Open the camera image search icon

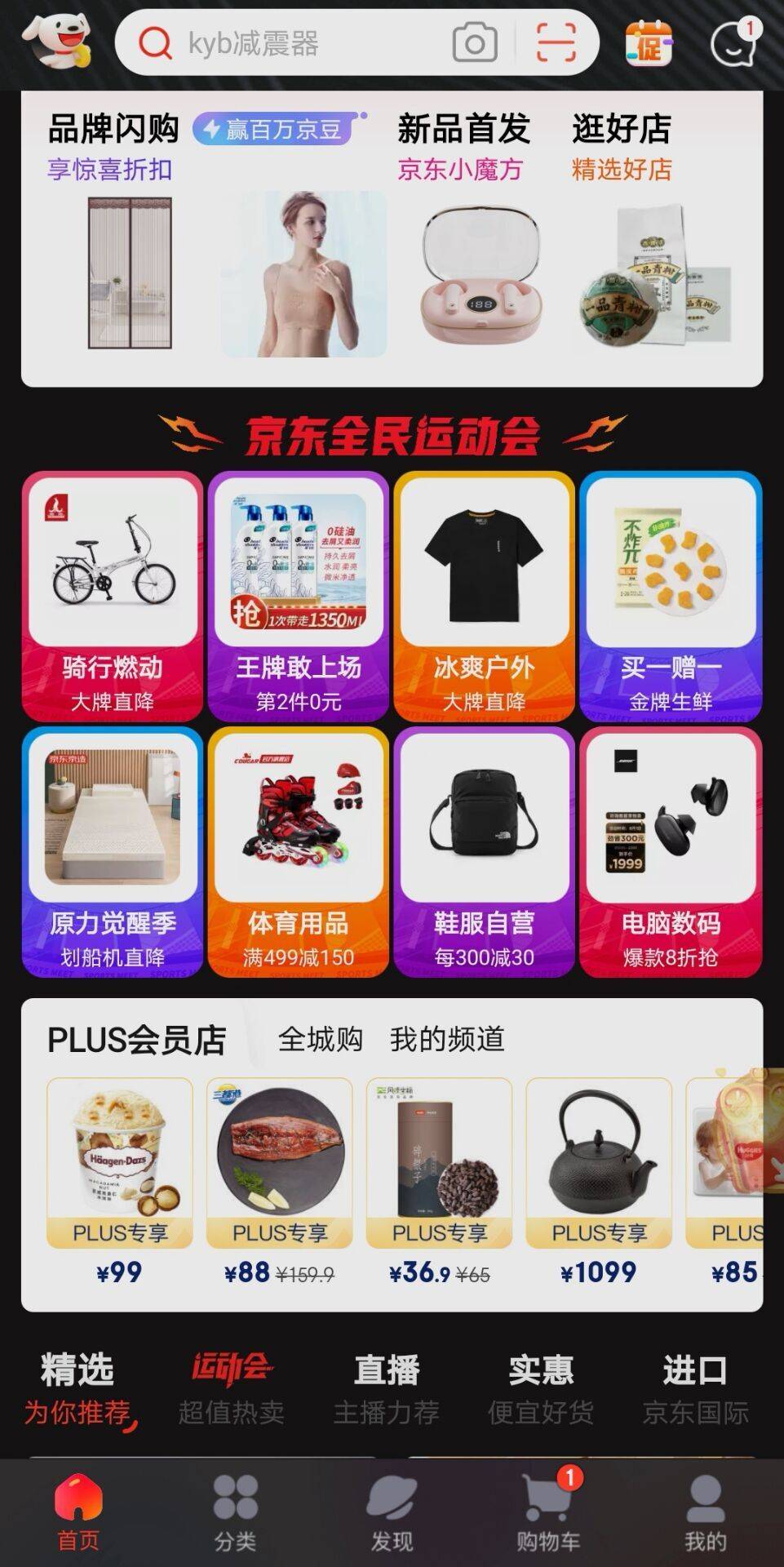[x=475, y=43]
